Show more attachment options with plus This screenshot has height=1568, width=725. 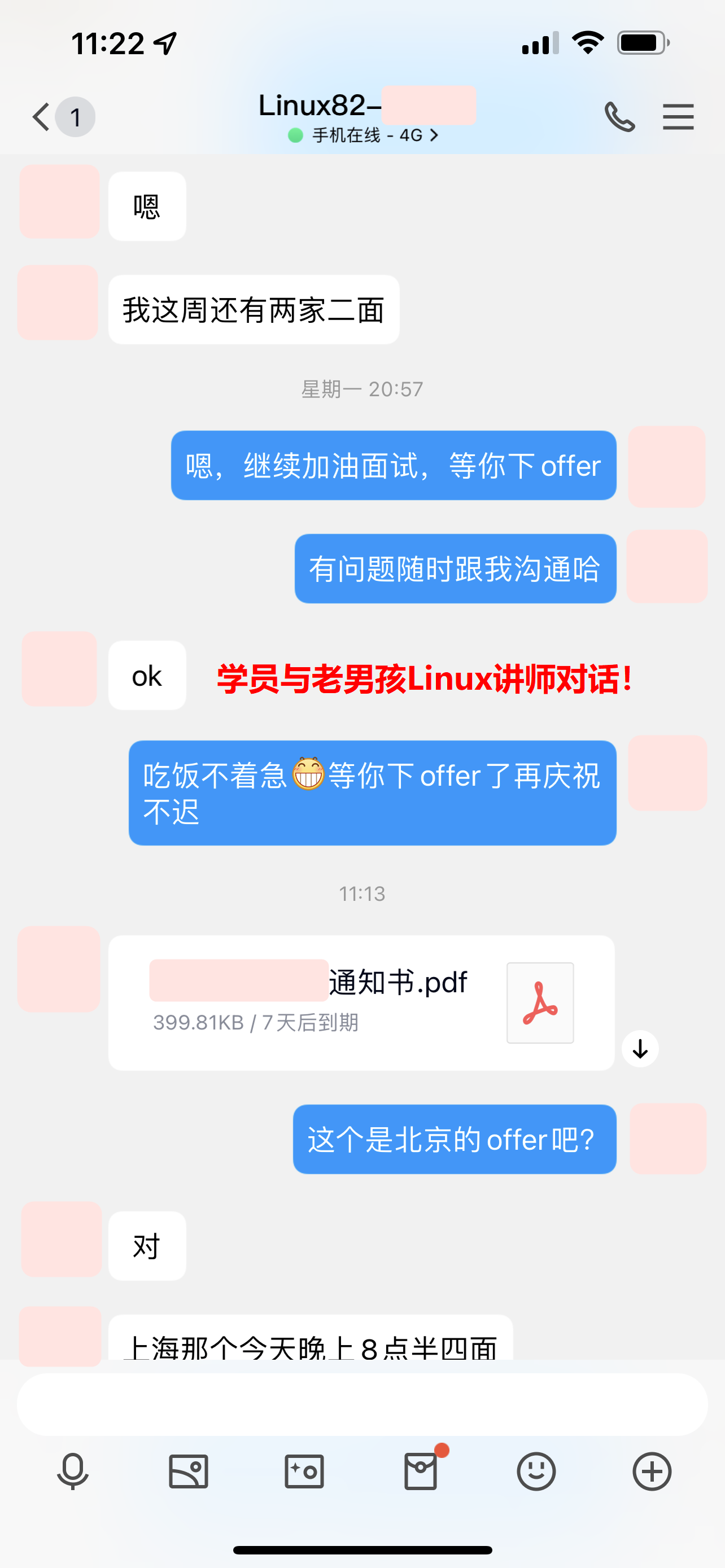[x=652, y=1471]
